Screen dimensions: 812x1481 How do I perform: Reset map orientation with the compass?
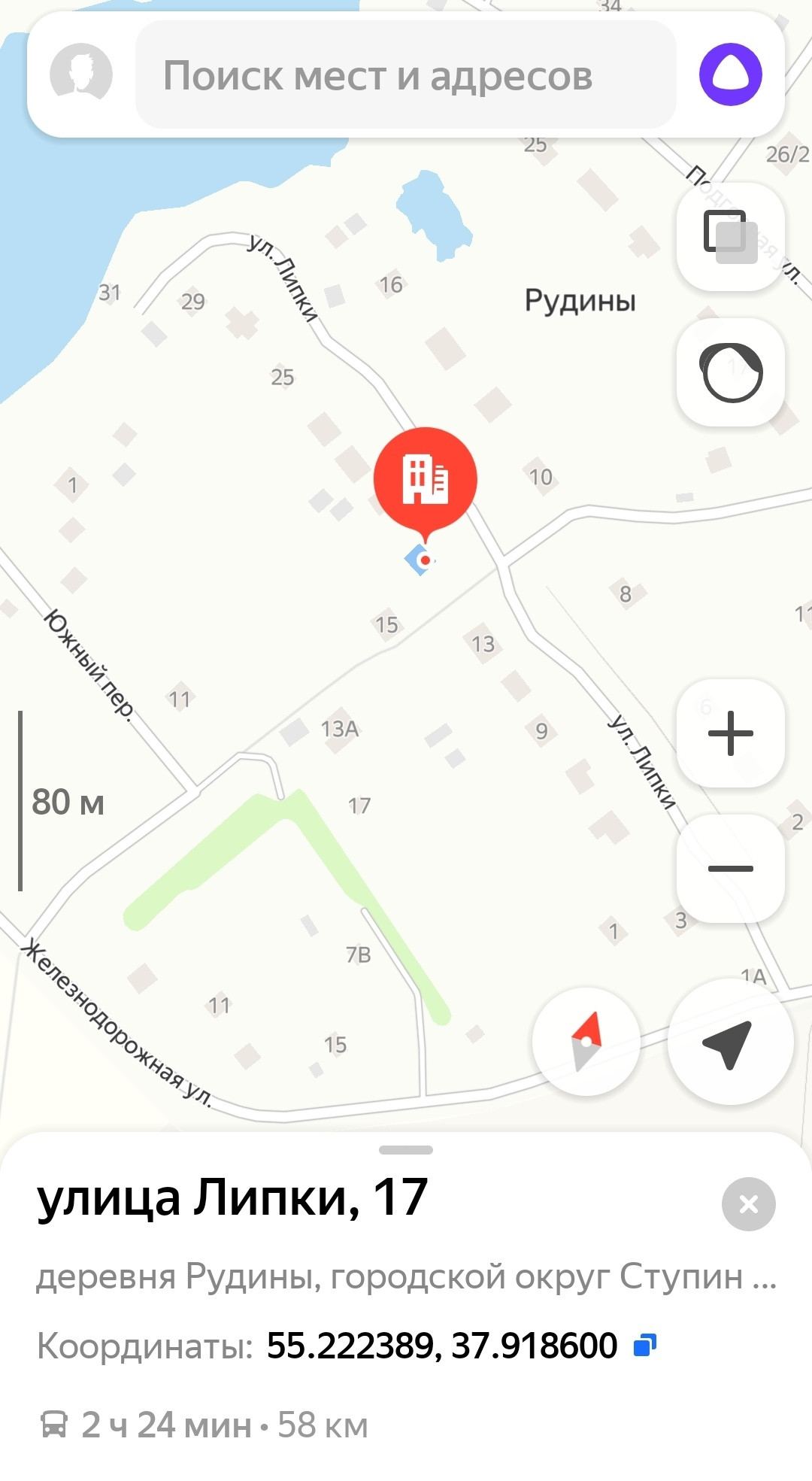pos(586,1041)
